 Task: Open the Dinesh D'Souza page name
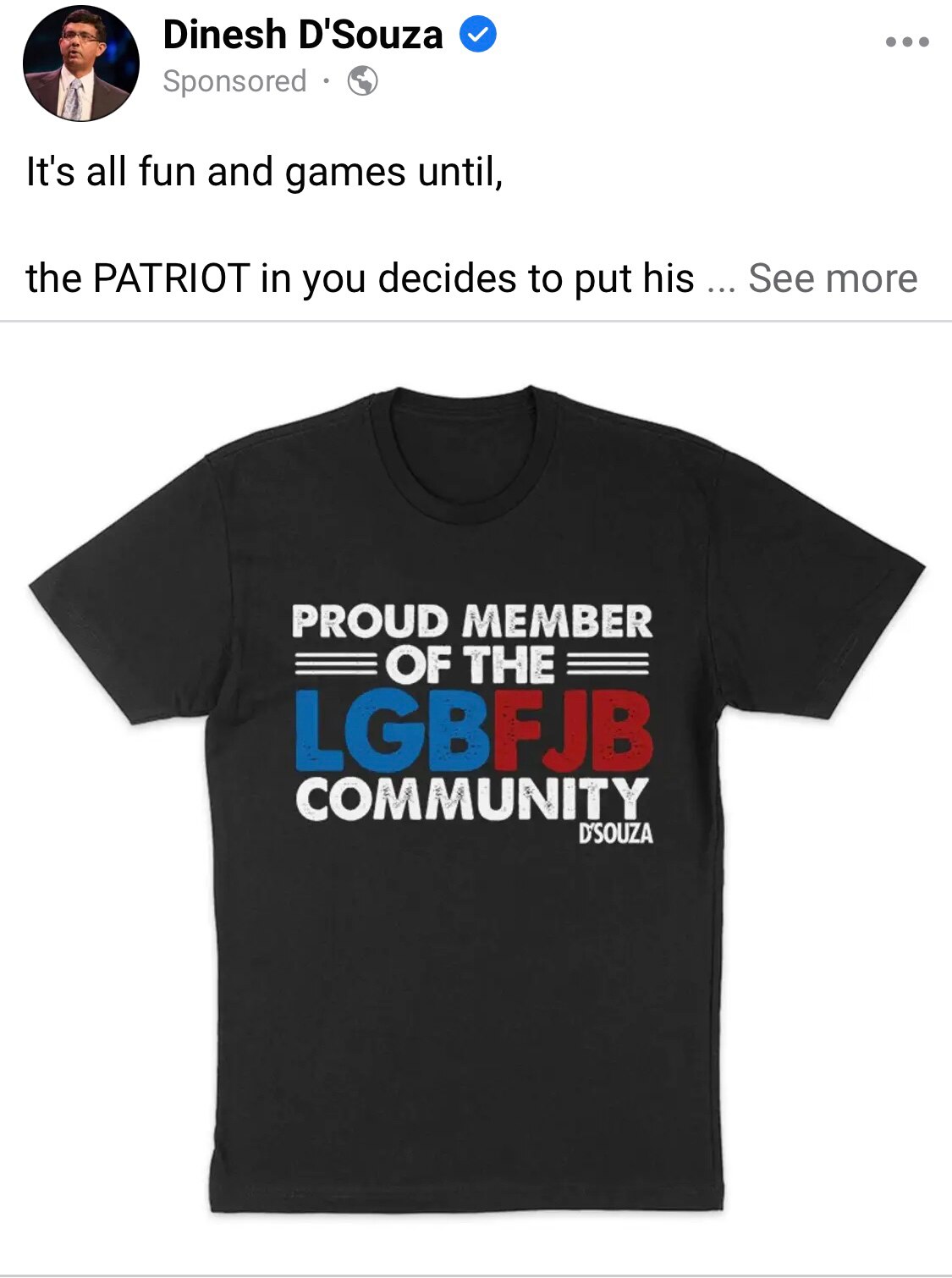click(302, 36)
